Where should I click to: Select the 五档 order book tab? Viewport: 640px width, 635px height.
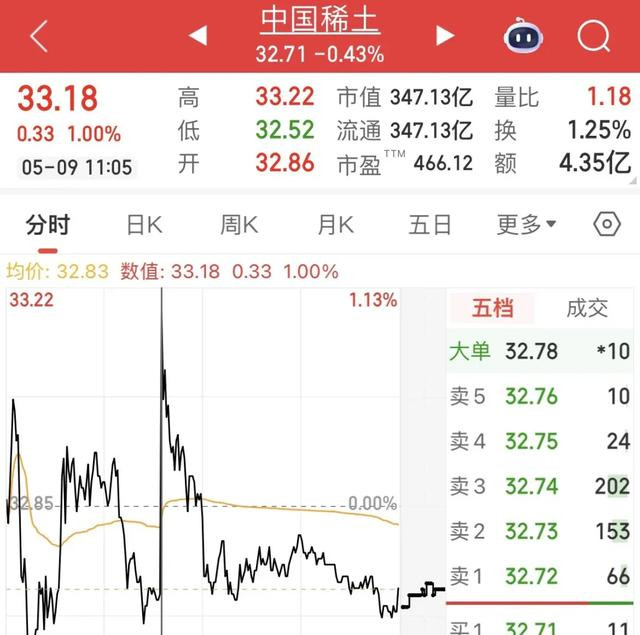[492, 308]
